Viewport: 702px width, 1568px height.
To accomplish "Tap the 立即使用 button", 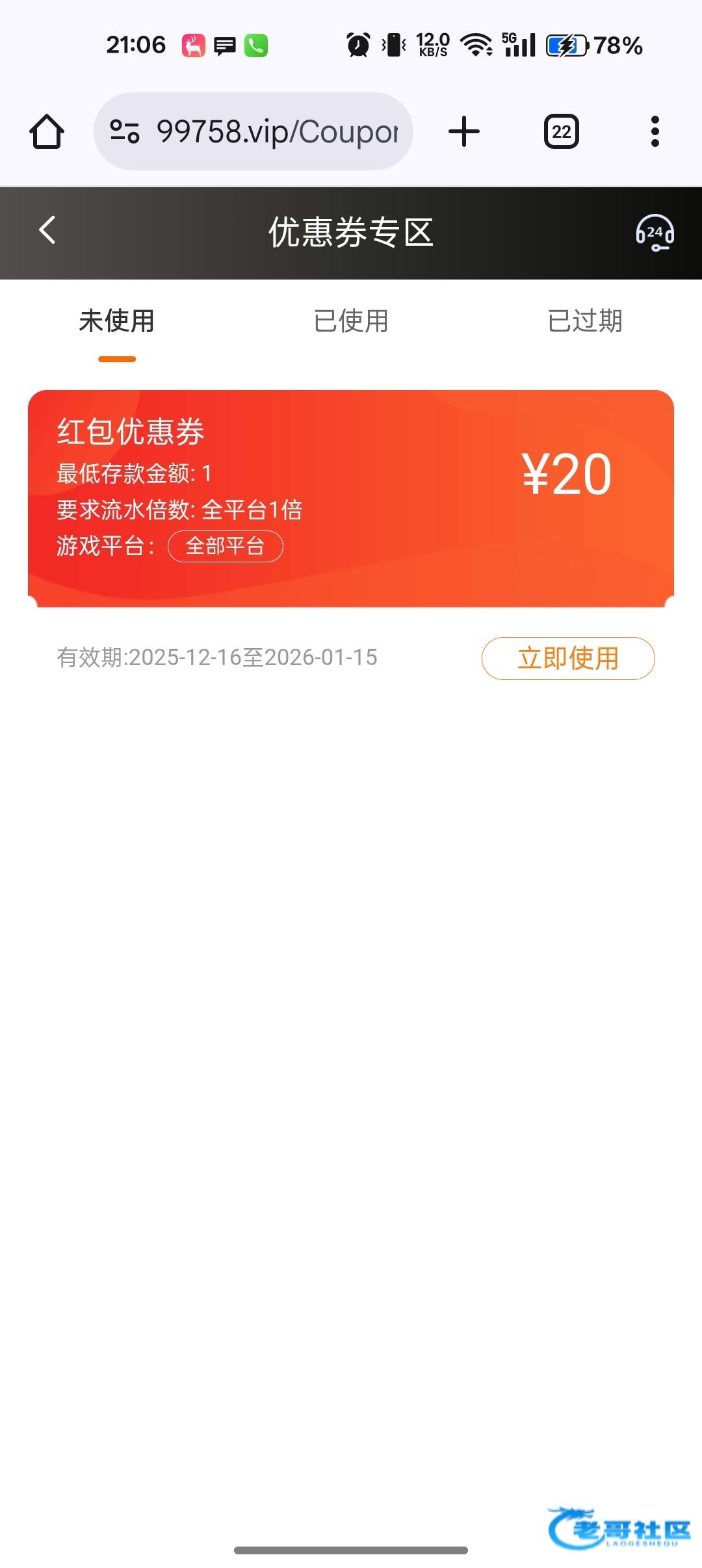I will click(567, 658).
